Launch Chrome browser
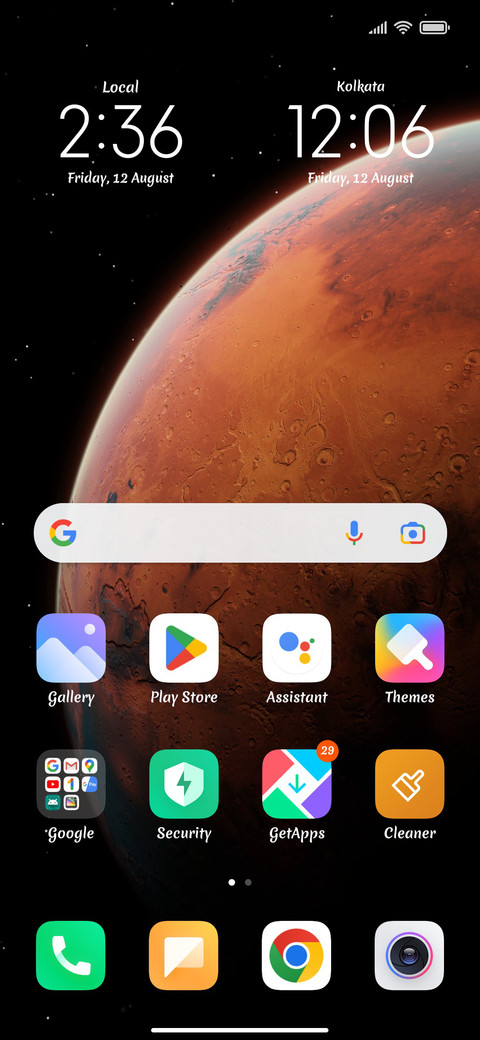Viewport: 480px width, 1040px height. pos(296,955)
